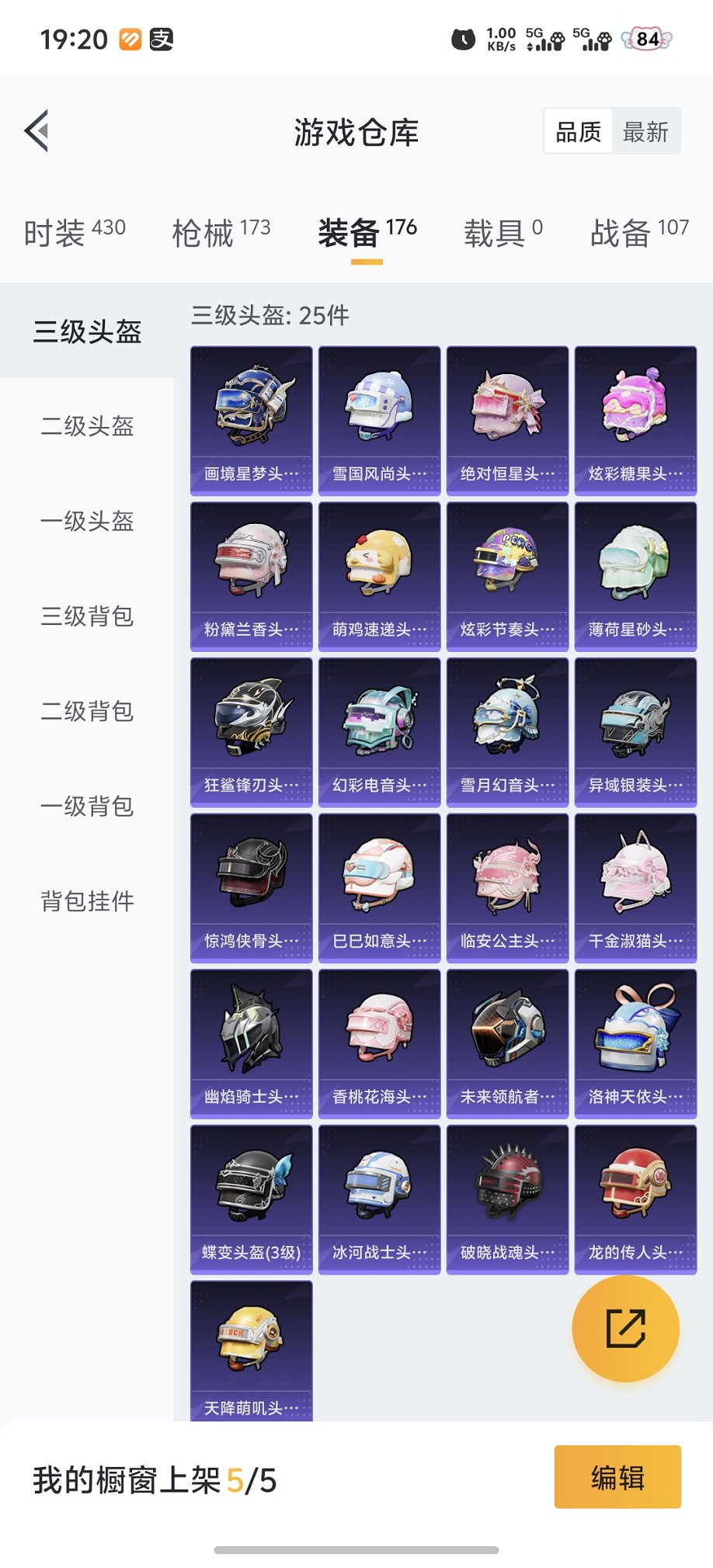The height and width of the screenshot is (1568, 713).
Task: Tap the orange floating share button
Action: (x=625, y=1328)
